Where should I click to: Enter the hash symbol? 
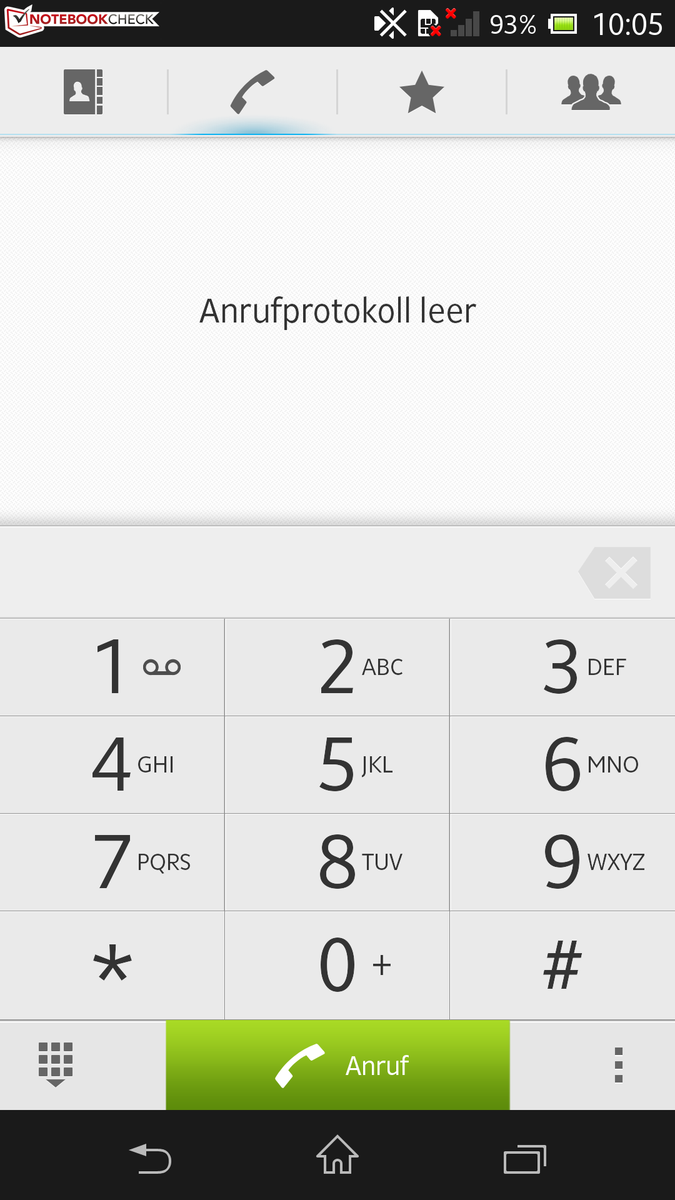(562, 966)
